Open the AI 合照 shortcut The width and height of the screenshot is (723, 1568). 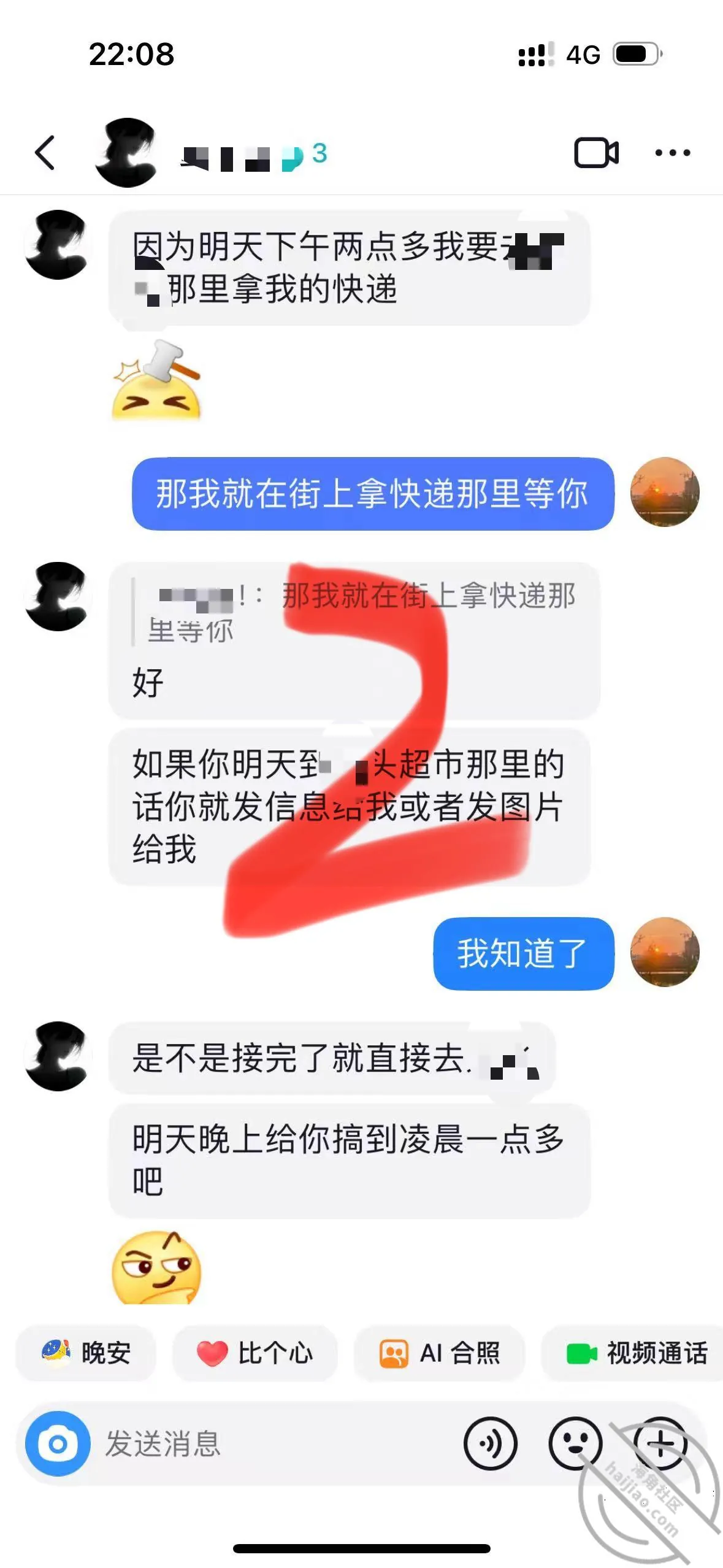click(x=440, y=1353)
